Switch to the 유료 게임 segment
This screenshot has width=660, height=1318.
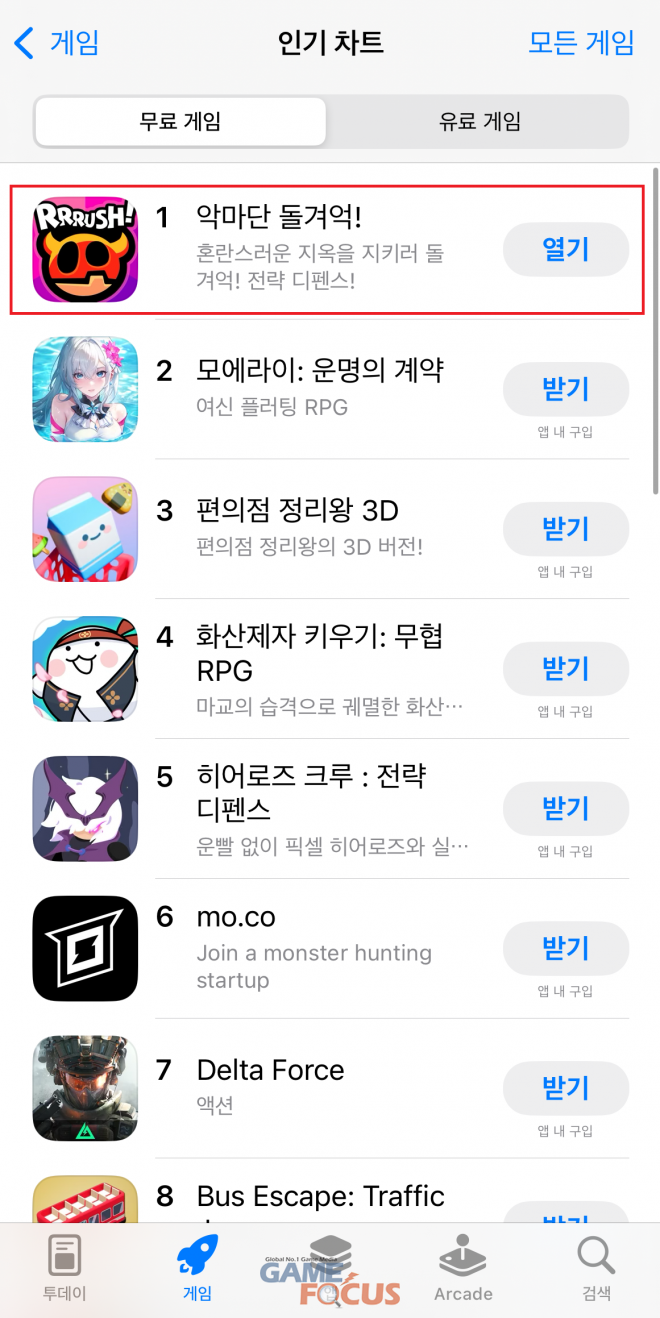[479, 122]
